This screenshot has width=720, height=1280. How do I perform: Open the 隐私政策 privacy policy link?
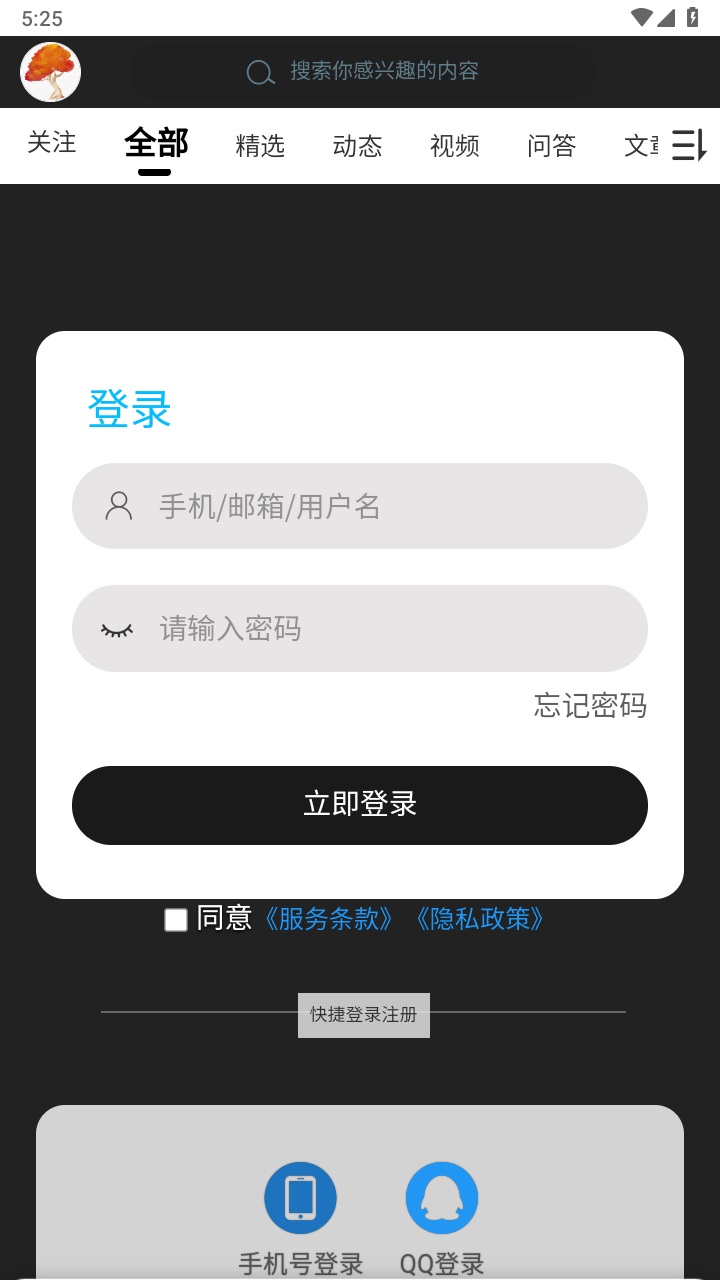[480, 919]
